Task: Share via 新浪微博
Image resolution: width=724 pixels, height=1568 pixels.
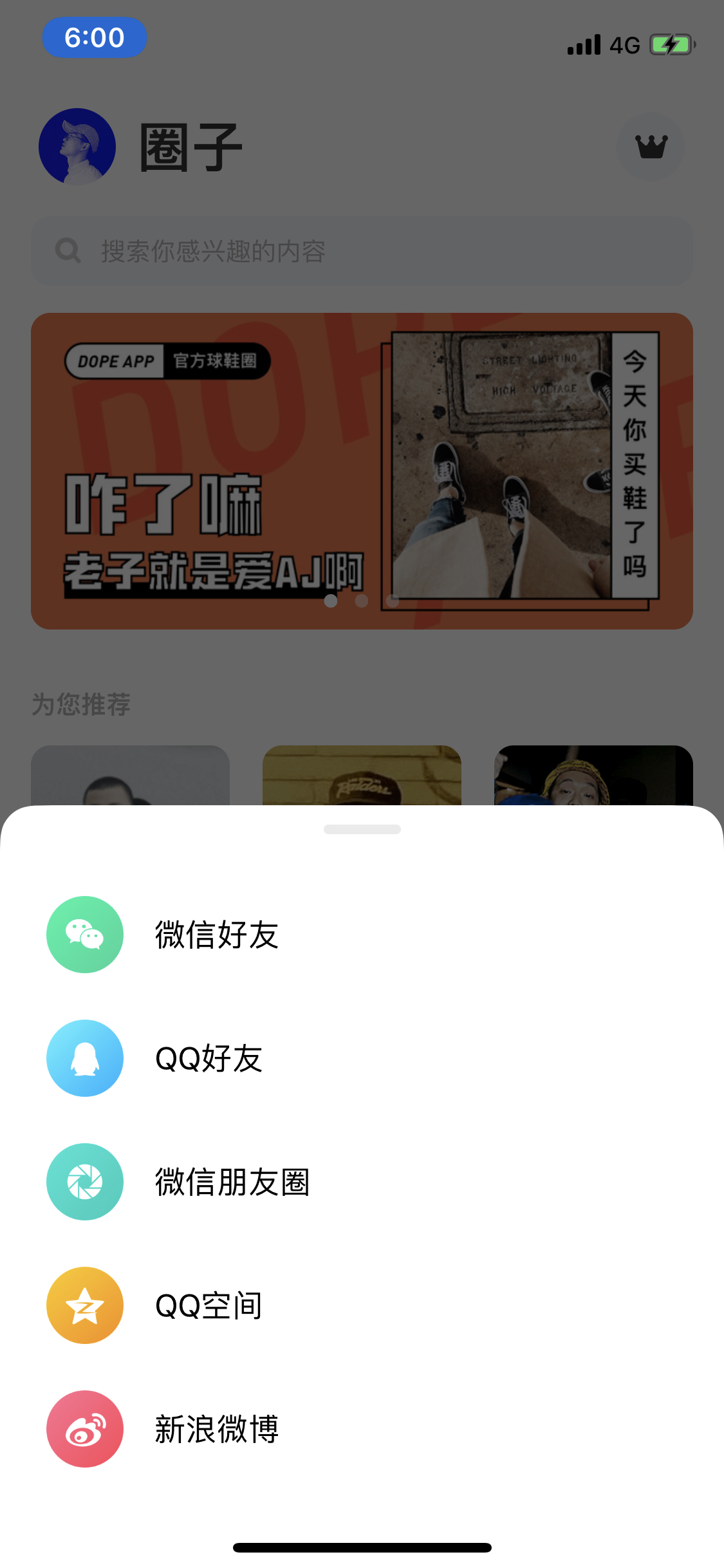Action: click(362, 1429)
